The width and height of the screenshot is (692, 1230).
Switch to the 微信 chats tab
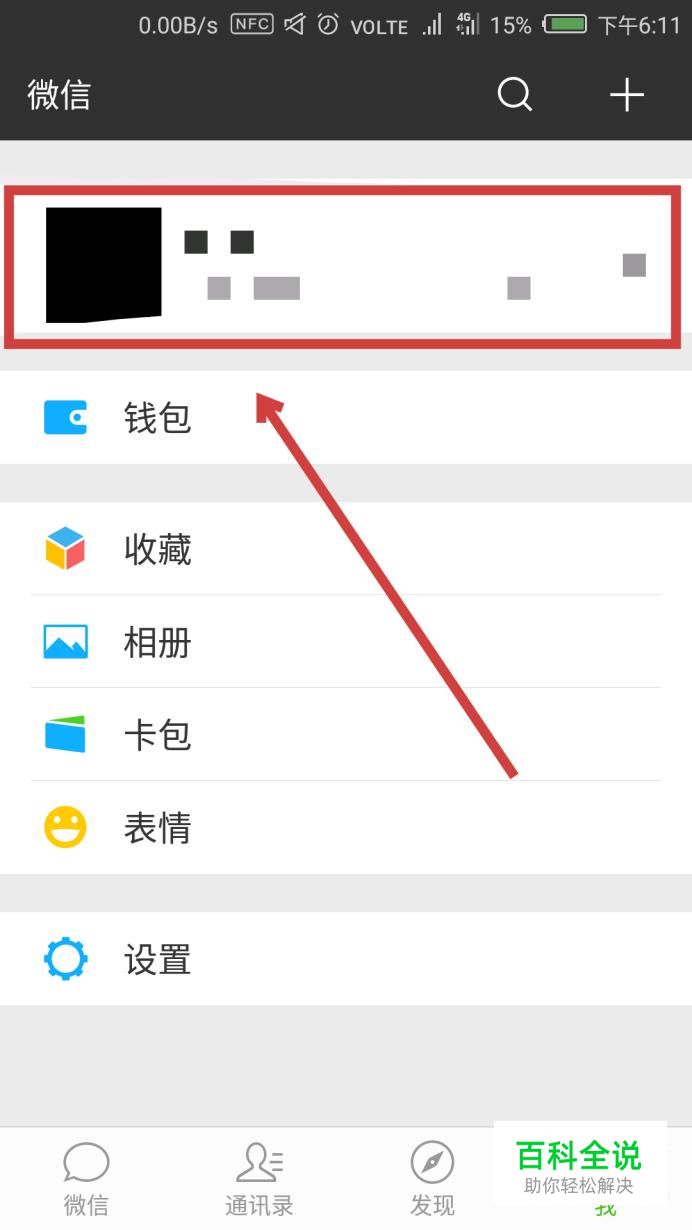[x=86, y=1180]
